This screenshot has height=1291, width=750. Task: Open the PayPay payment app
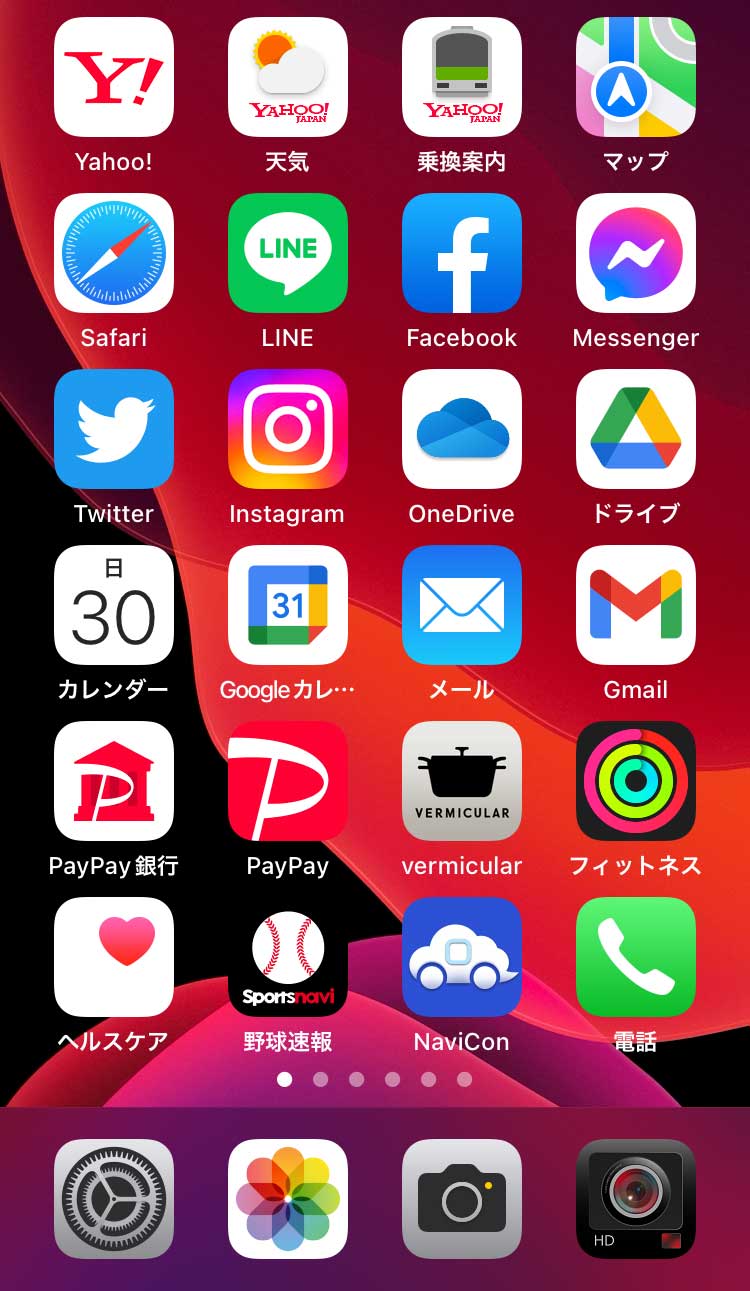coord(288,781)
